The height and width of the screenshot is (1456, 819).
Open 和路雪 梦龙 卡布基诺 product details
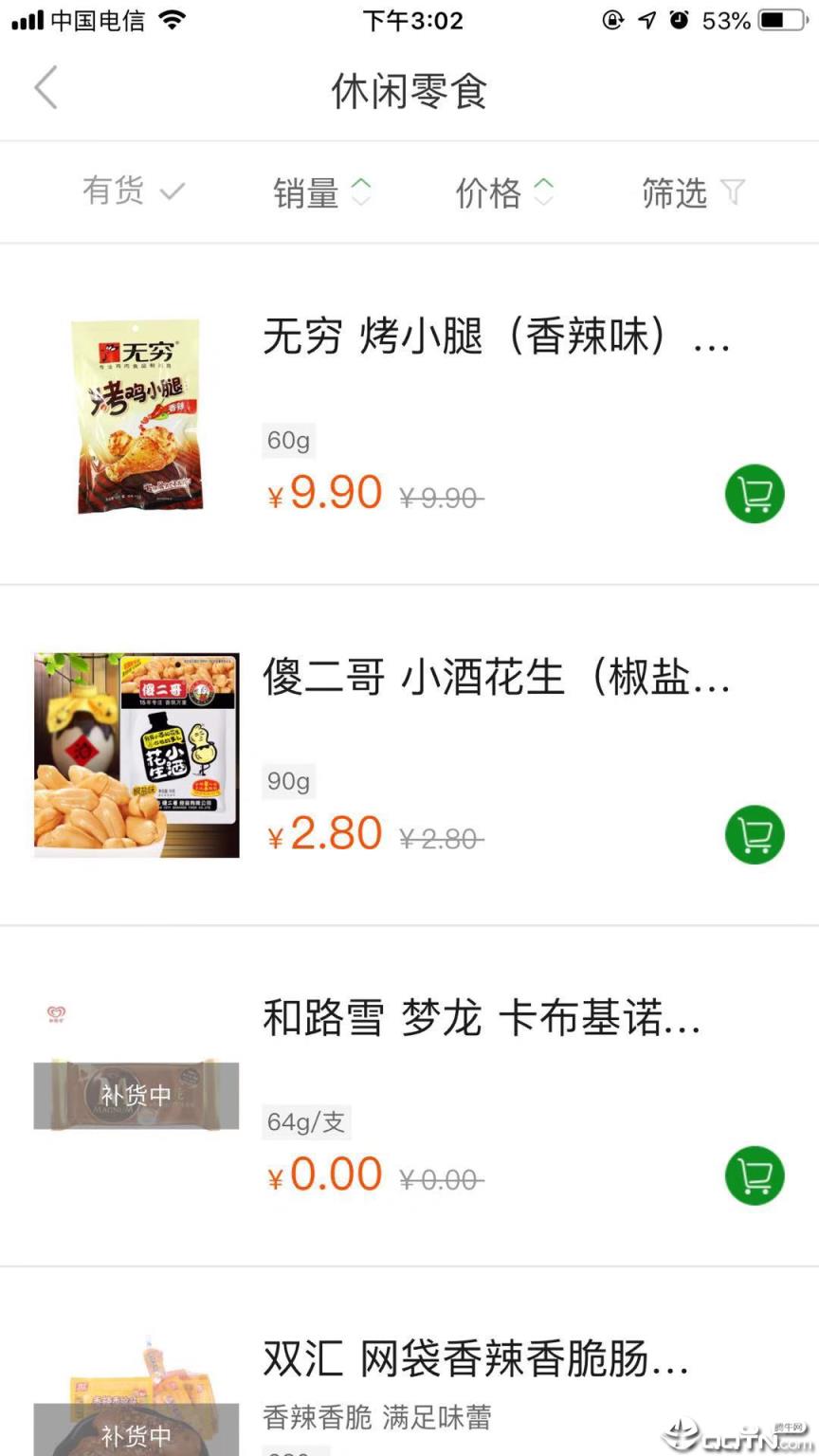coord(482,1019)
